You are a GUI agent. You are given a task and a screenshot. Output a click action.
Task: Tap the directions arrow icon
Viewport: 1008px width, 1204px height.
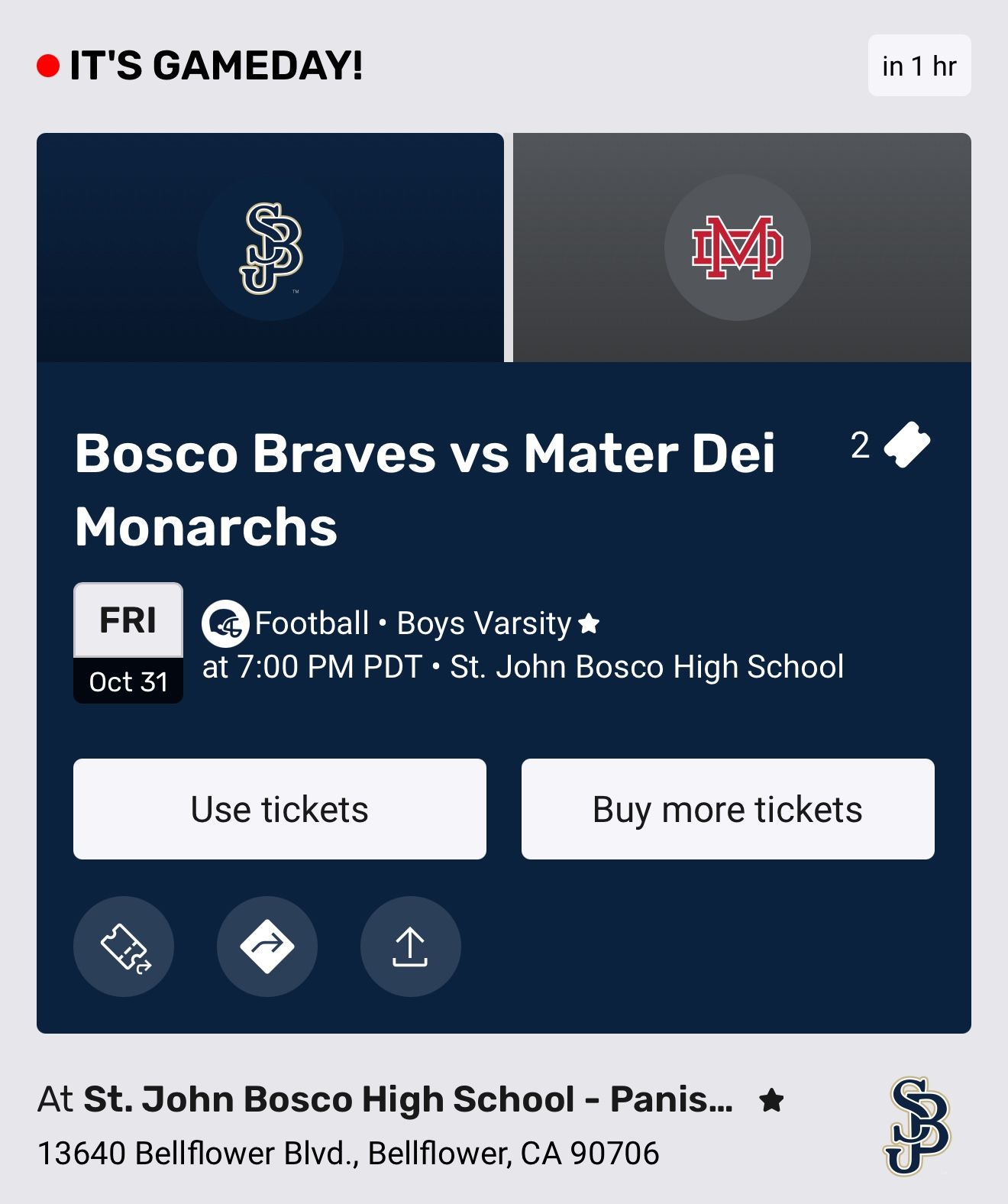coord(267,946)
